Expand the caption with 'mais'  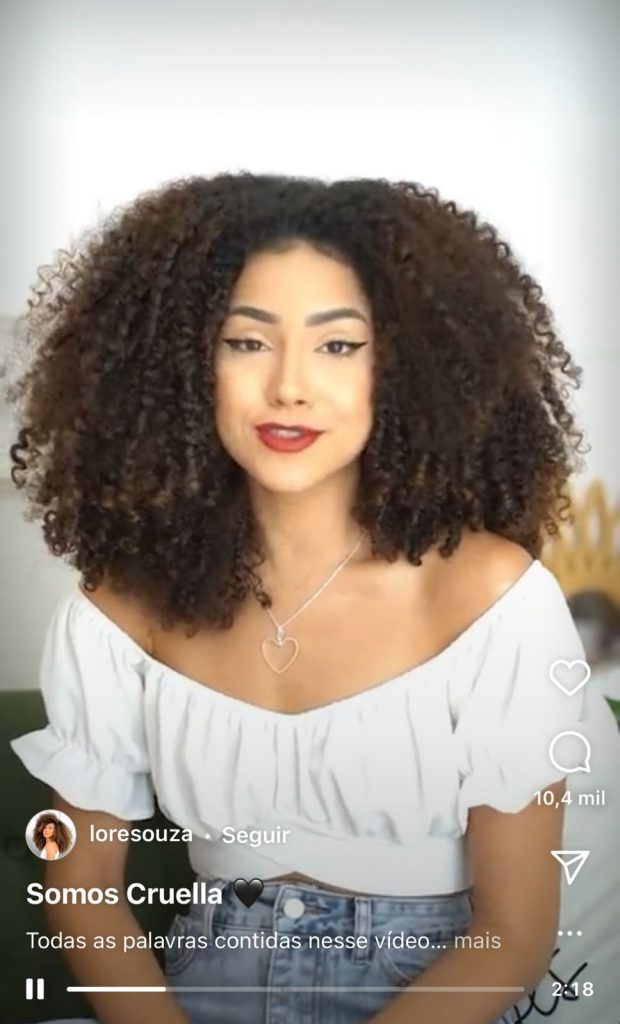coord(477,940)
